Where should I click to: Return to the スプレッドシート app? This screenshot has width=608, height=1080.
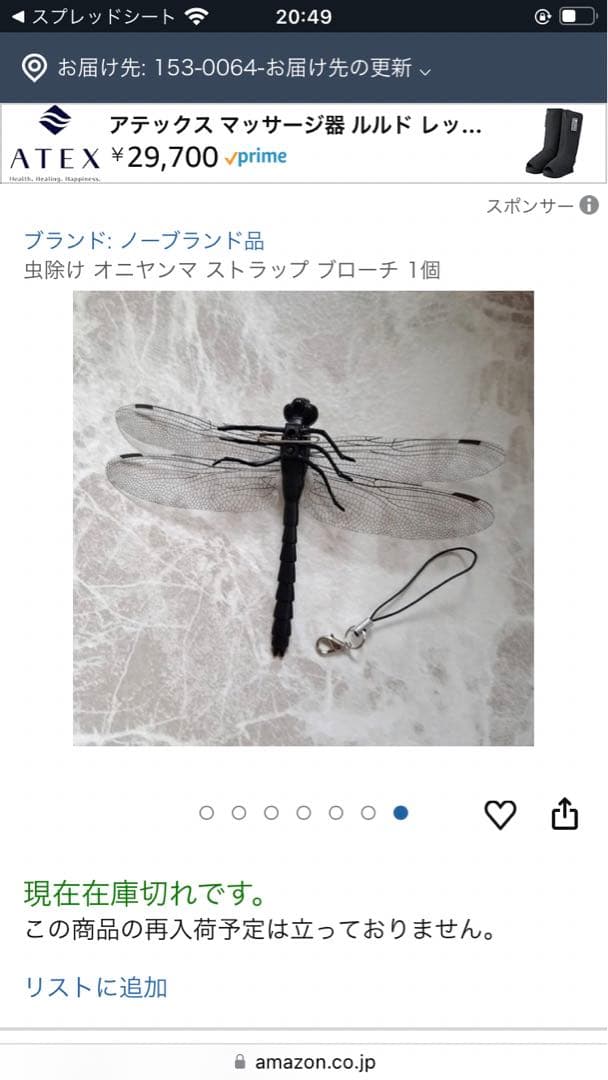[92, 17]
